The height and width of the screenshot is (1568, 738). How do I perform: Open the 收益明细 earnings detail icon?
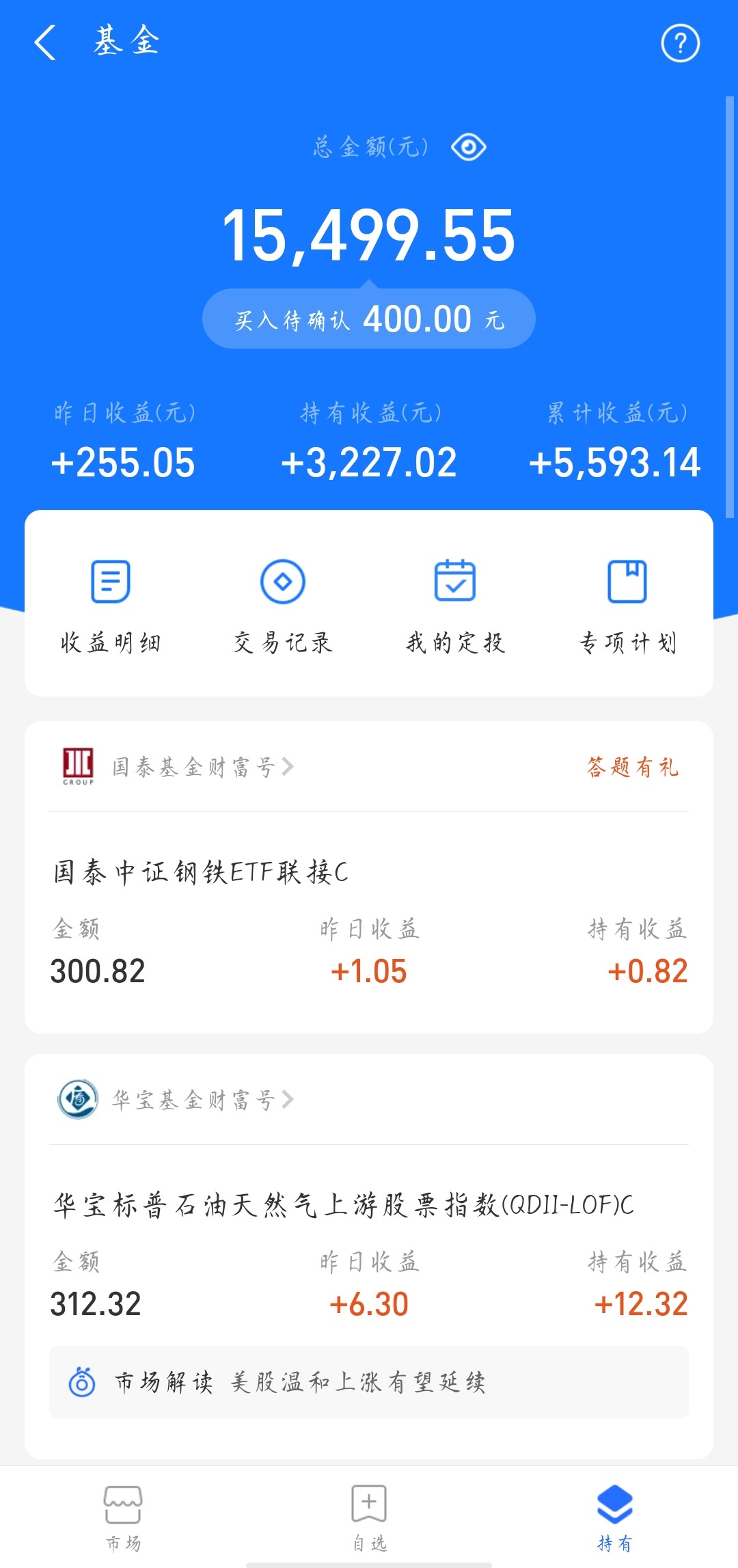coord(111,584)
